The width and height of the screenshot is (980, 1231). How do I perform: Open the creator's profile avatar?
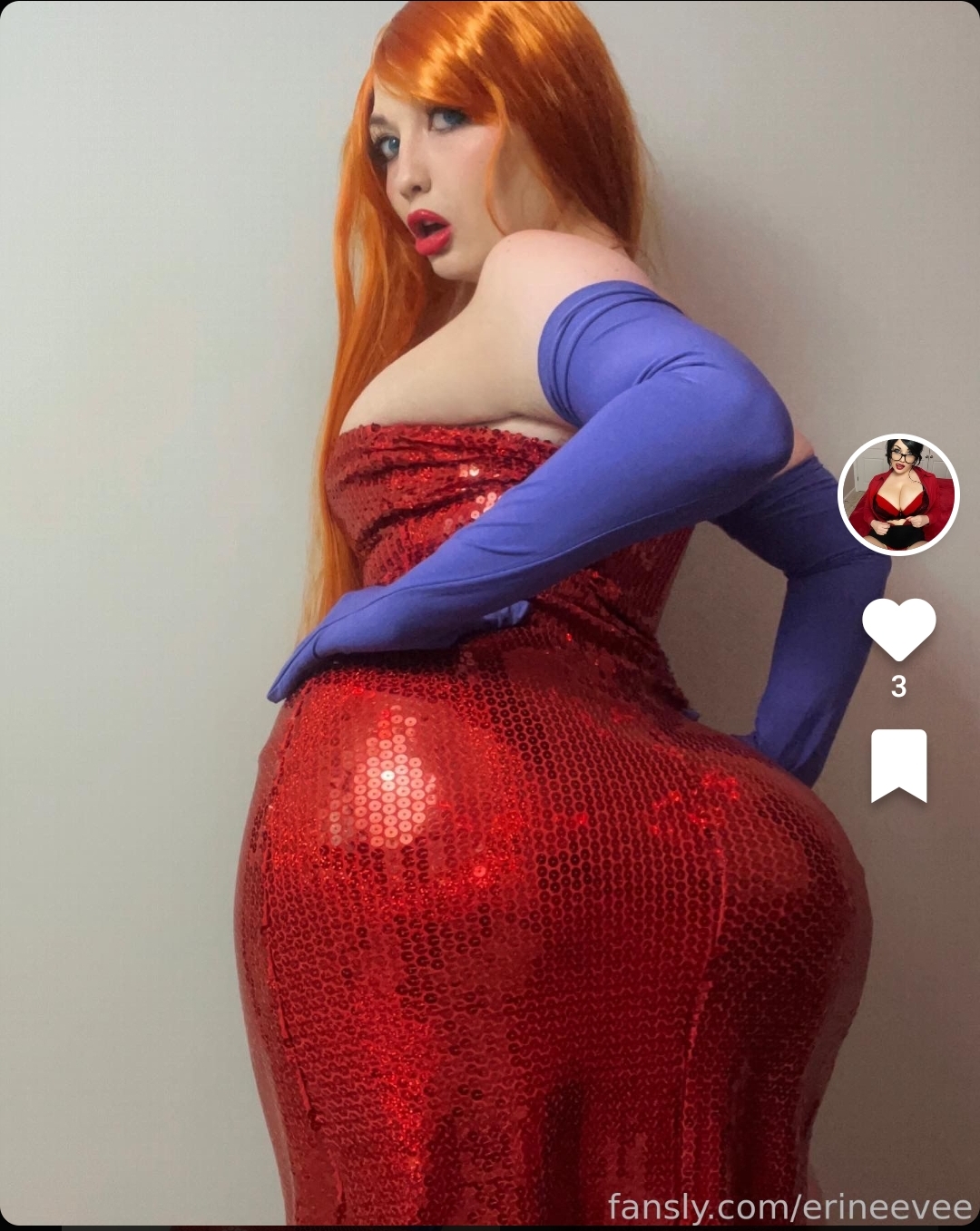tap(898, 494)
